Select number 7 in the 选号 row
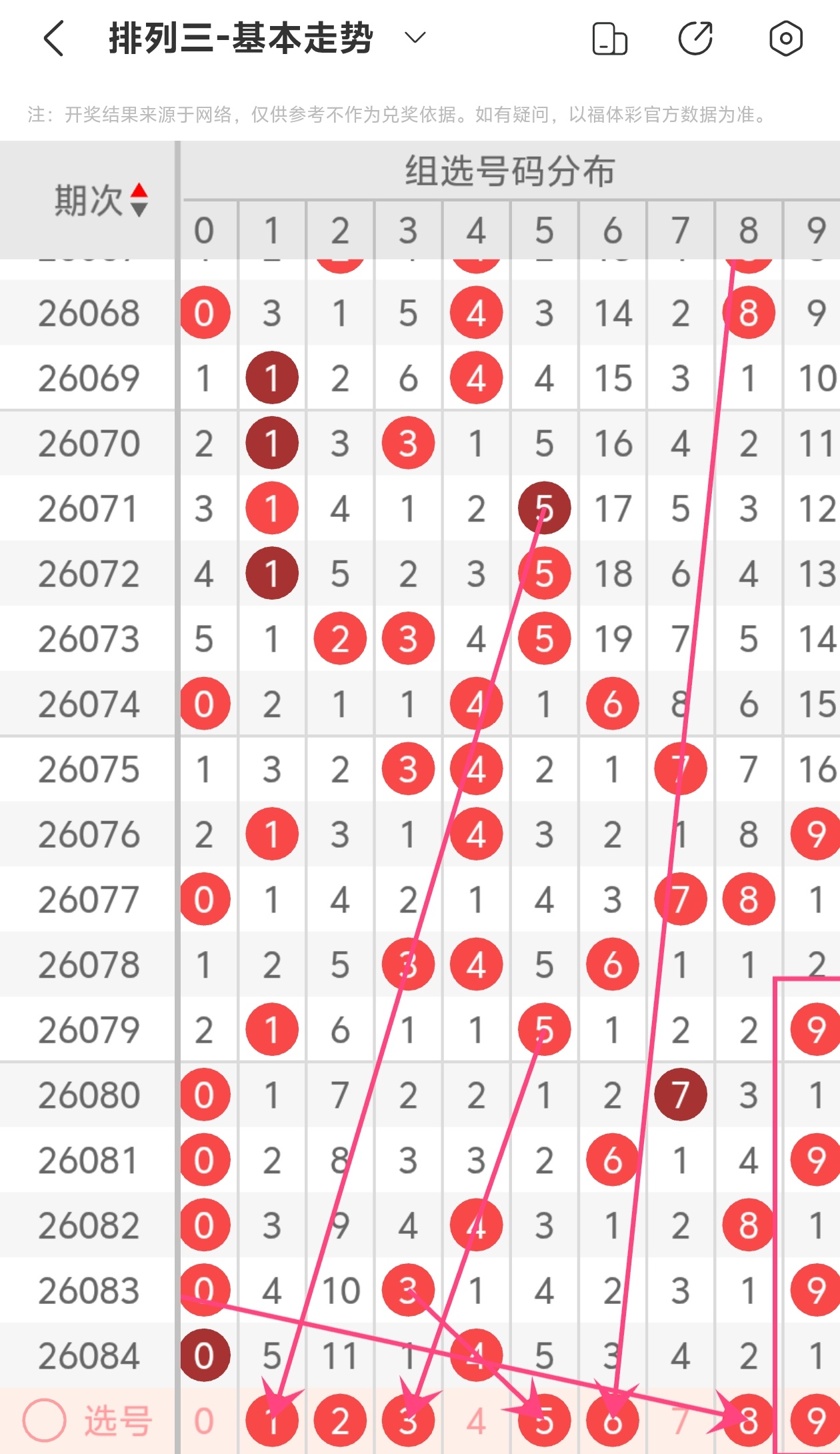This screenshot has height=1454, width=840. click(x=680, y=1421)
